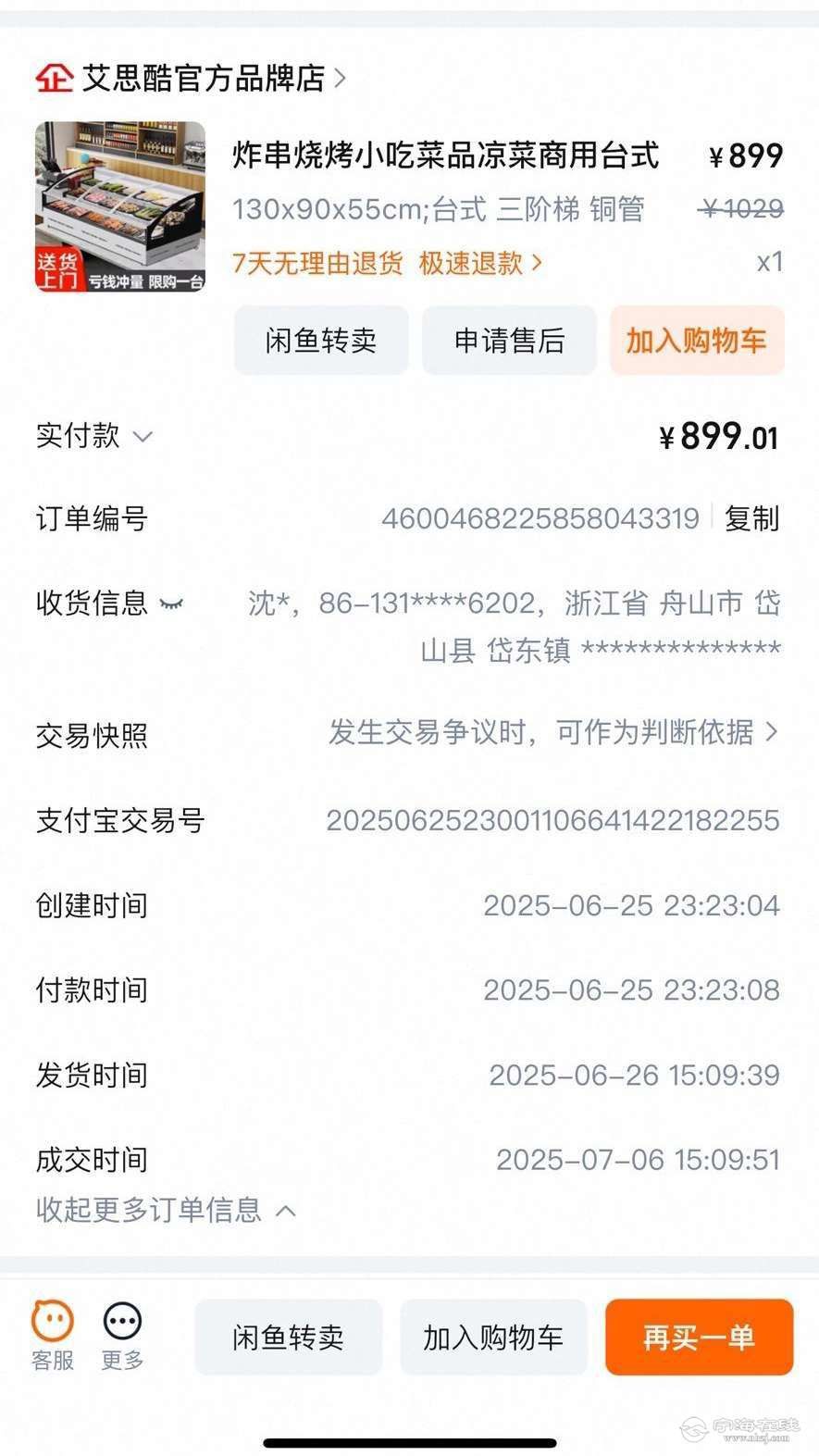Screen dimensions: 819x1456
Task: Tap 加入购物车 in the bottom bar
Action: [493, 1337]
